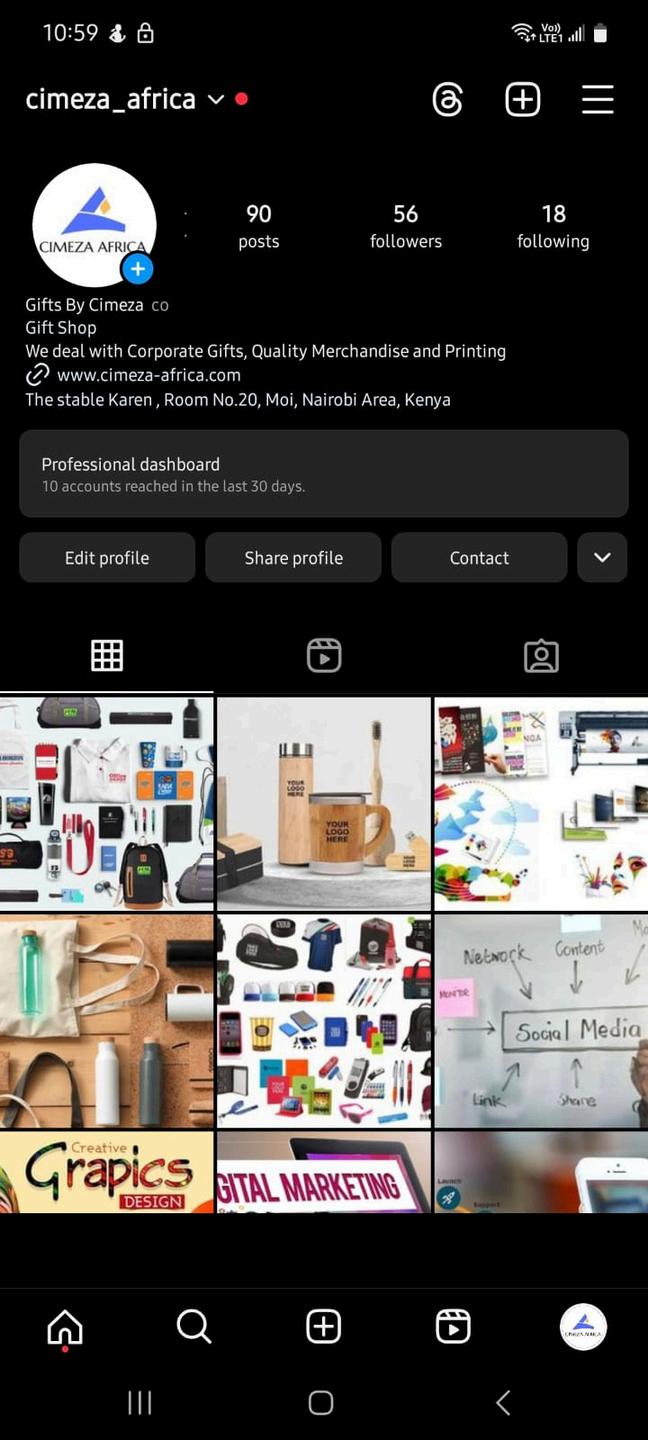Tap Edit profile
The height and width of the screenshot is (1440, 648).
tap(107, 558)
